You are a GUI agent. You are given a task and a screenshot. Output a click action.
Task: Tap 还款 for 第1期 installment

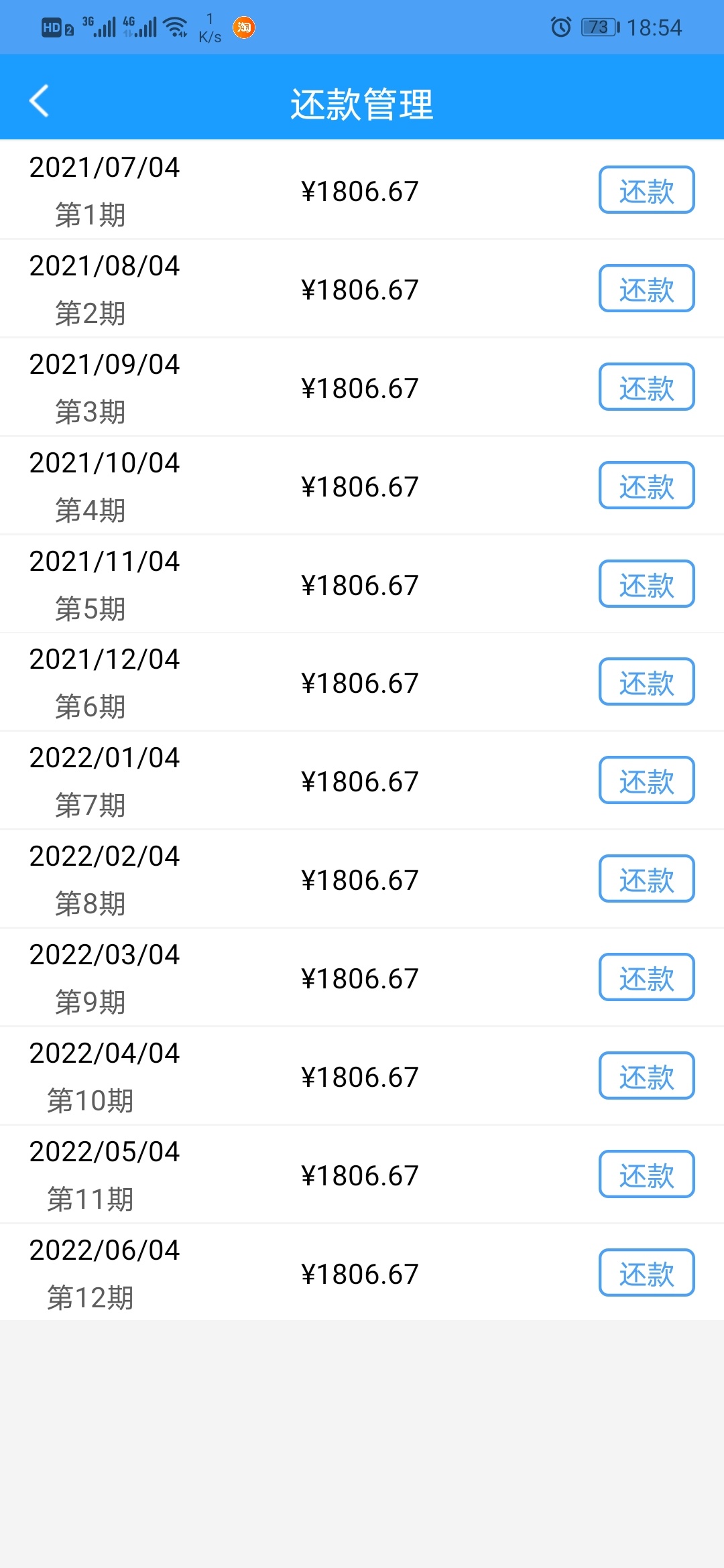(x=646, y=190)
